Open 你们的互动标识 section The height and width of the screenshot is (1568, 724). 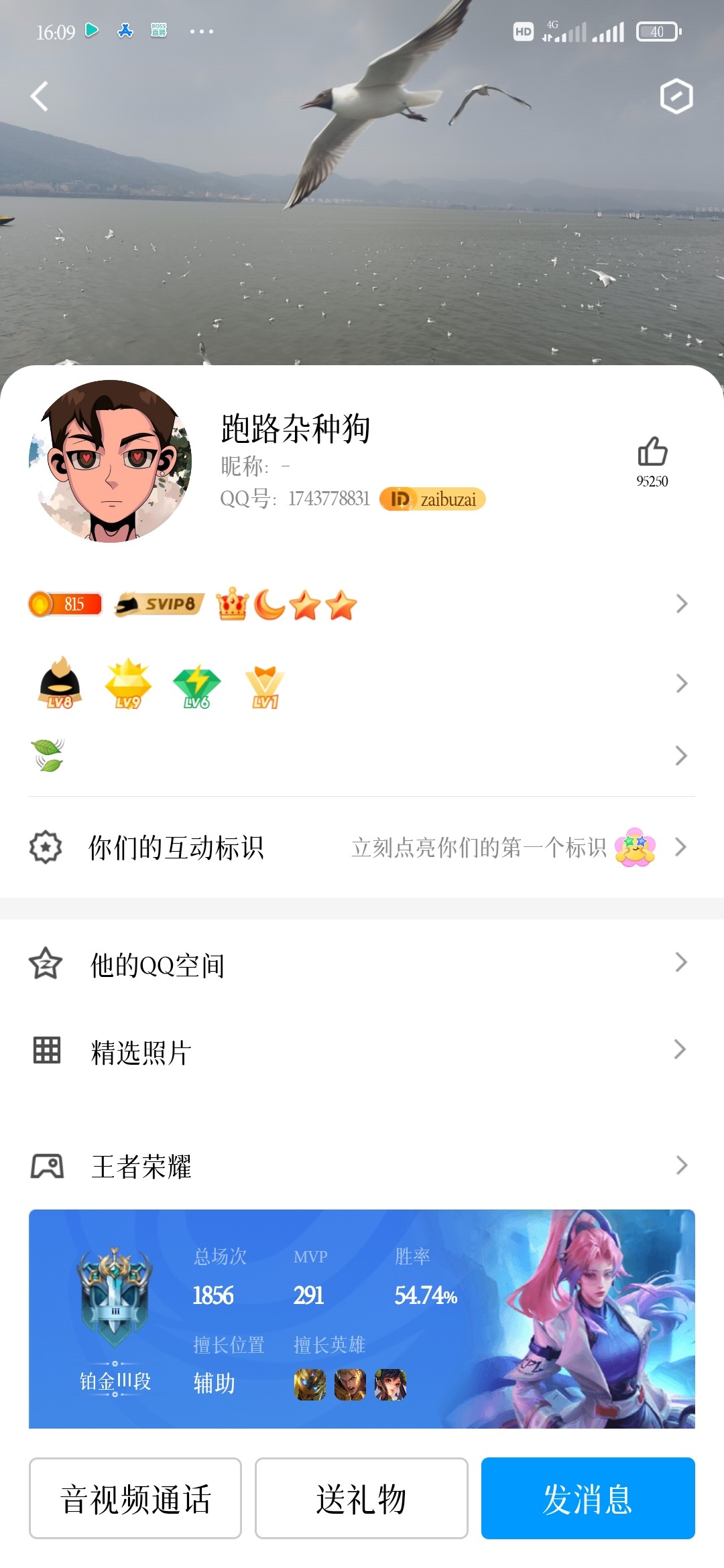click(x=362, y=847)
